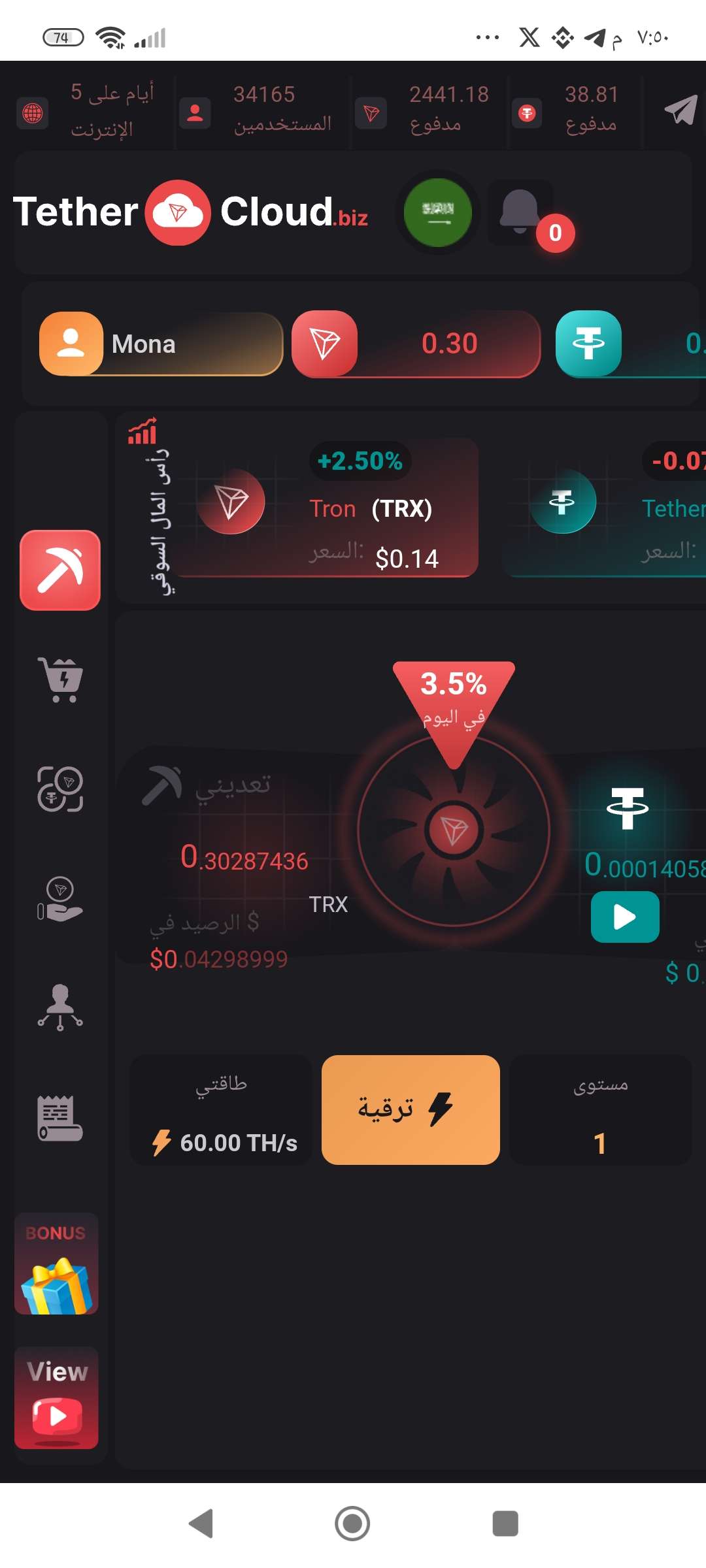Tap the TRX balance 0.30

[x=416, y=344]
